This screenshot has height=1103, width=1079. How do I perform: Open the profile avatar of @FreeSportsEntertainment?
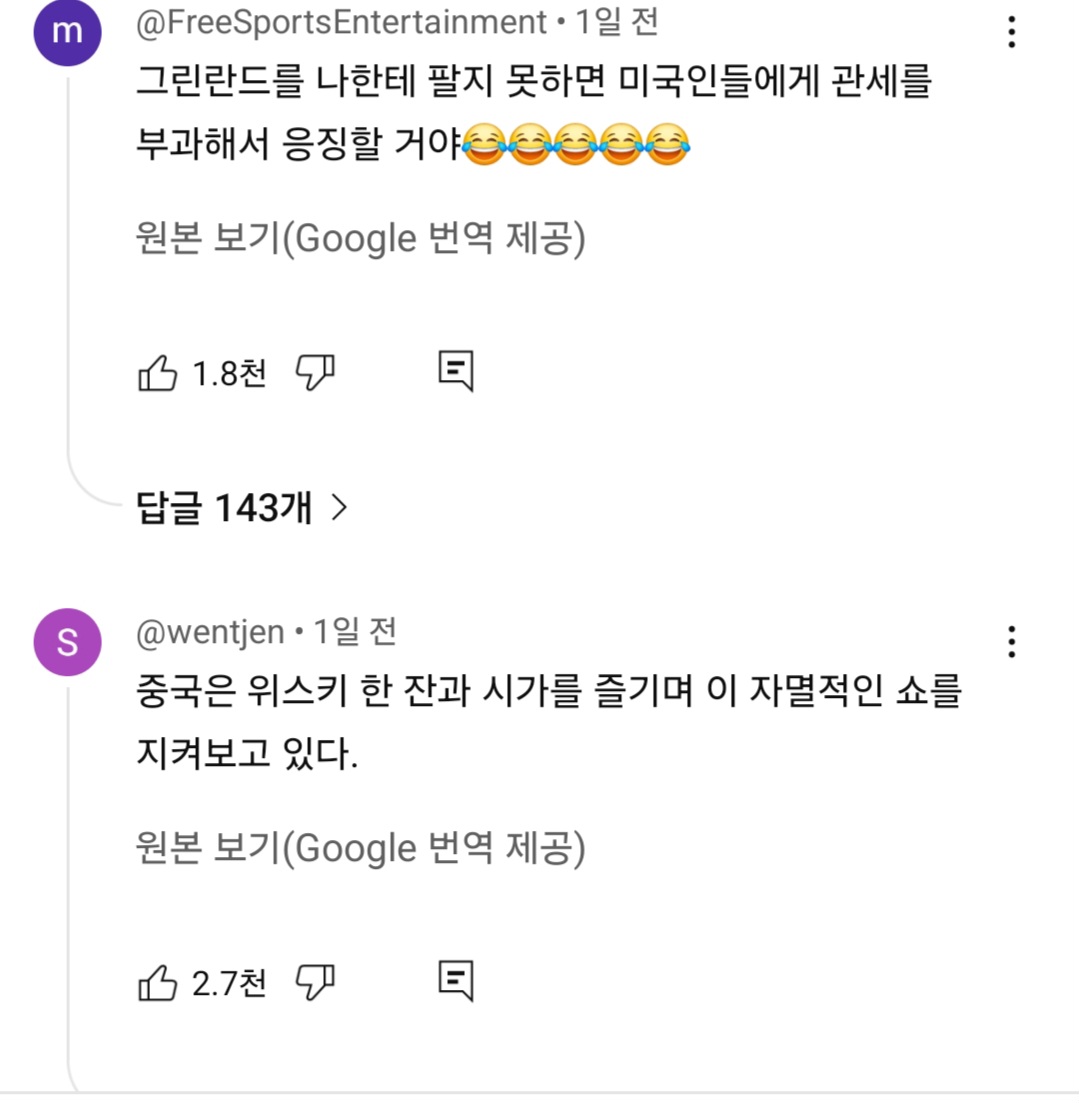67,31
